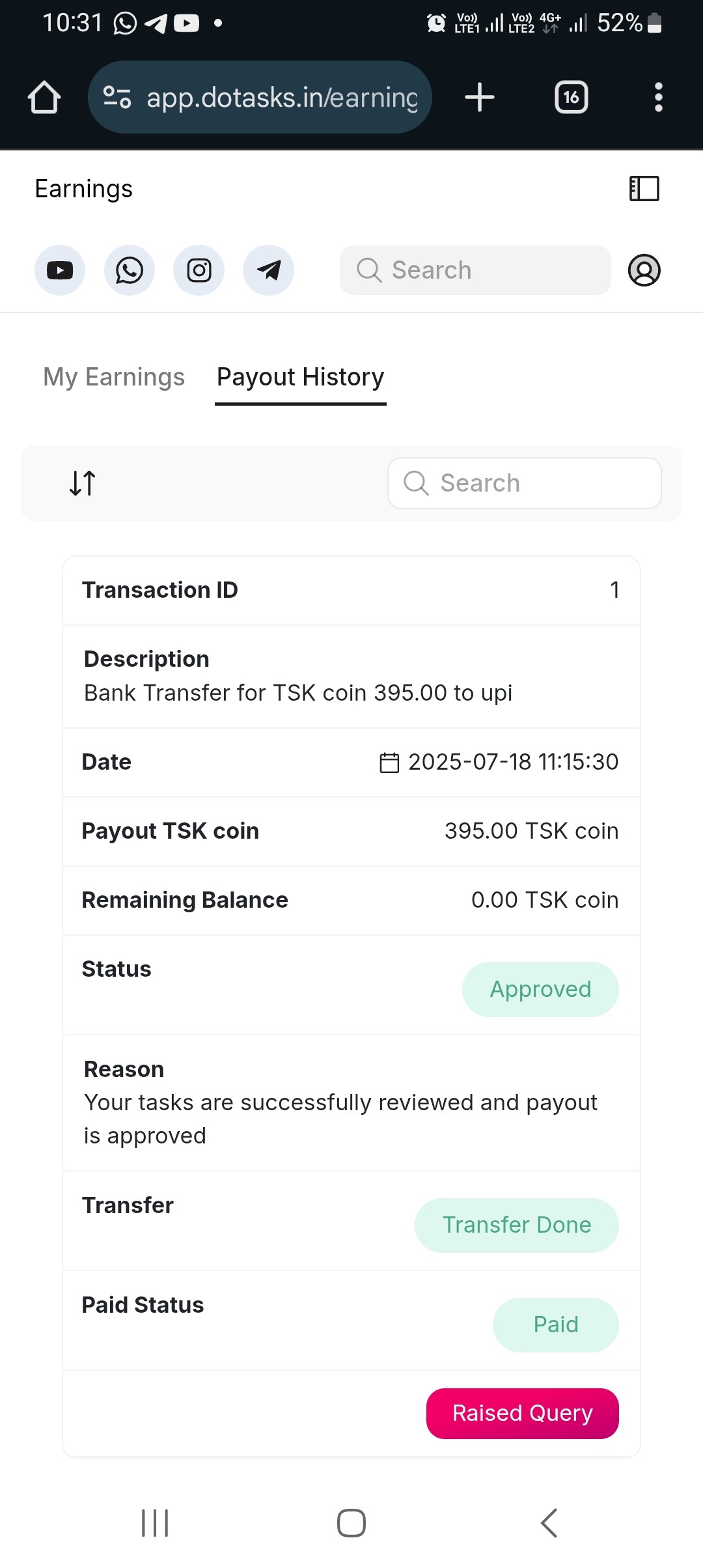Open the Instagram tasks shortcut

pyautogui.click(x=199, y=270)
